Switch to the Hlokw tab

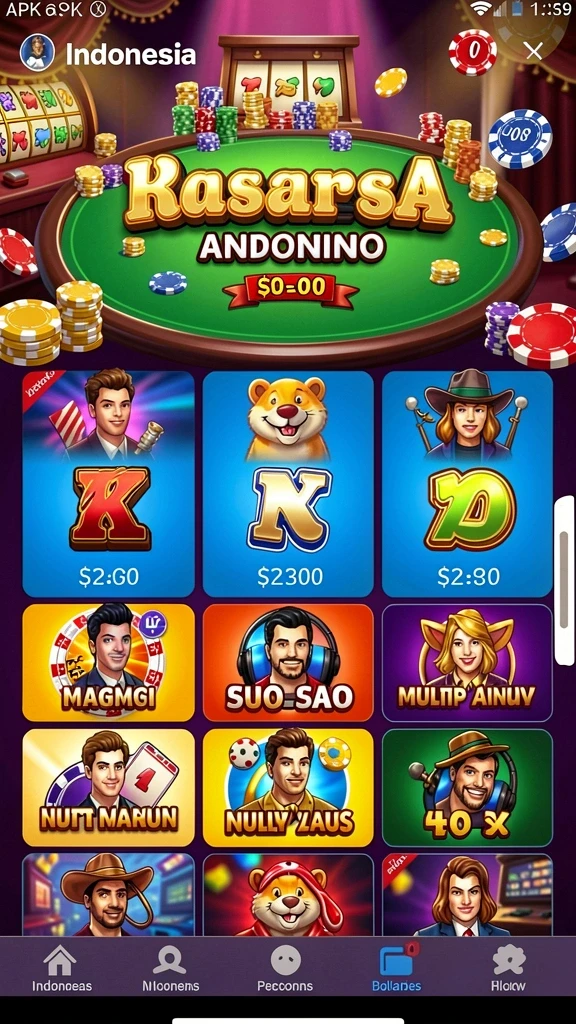[x=508, y=968]
